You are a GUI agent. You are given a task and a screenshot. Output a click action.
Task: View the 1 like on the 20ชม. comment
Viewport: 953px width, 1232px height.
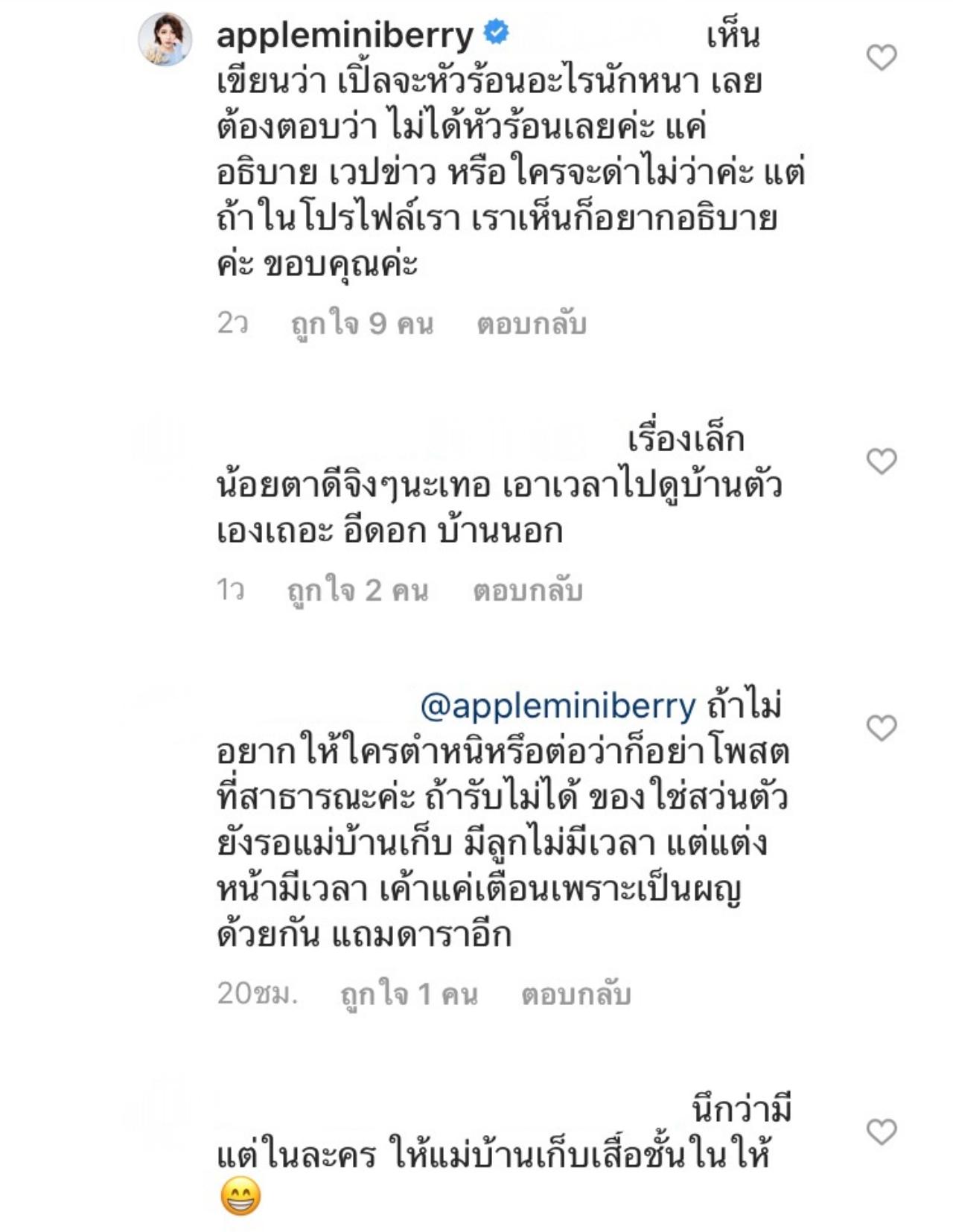[x=409, y=995]
